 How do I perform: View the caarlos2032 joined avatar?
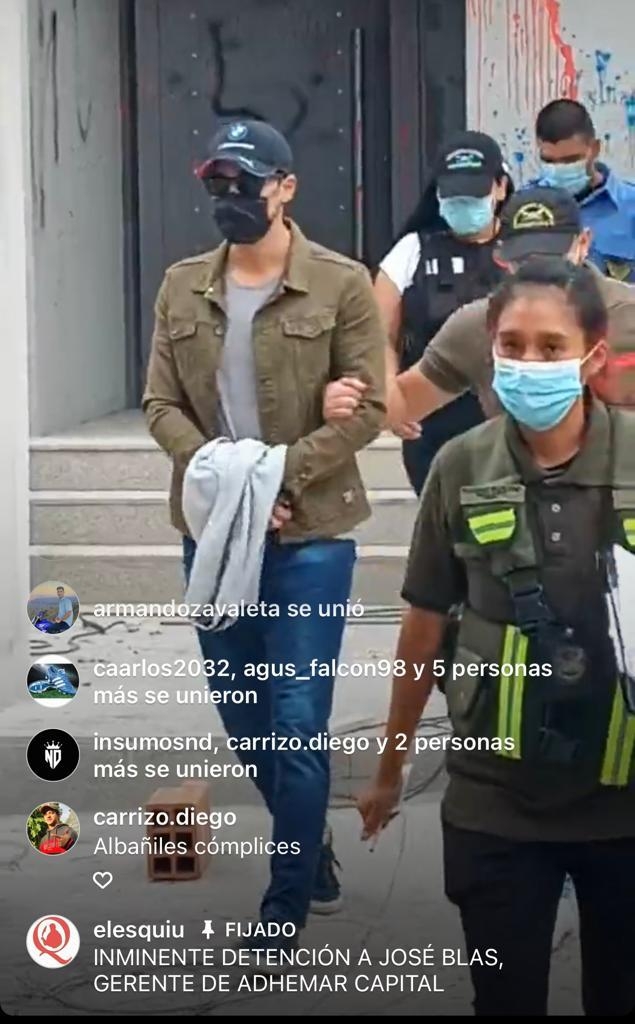pyautogui.click(x=53, y=682)
